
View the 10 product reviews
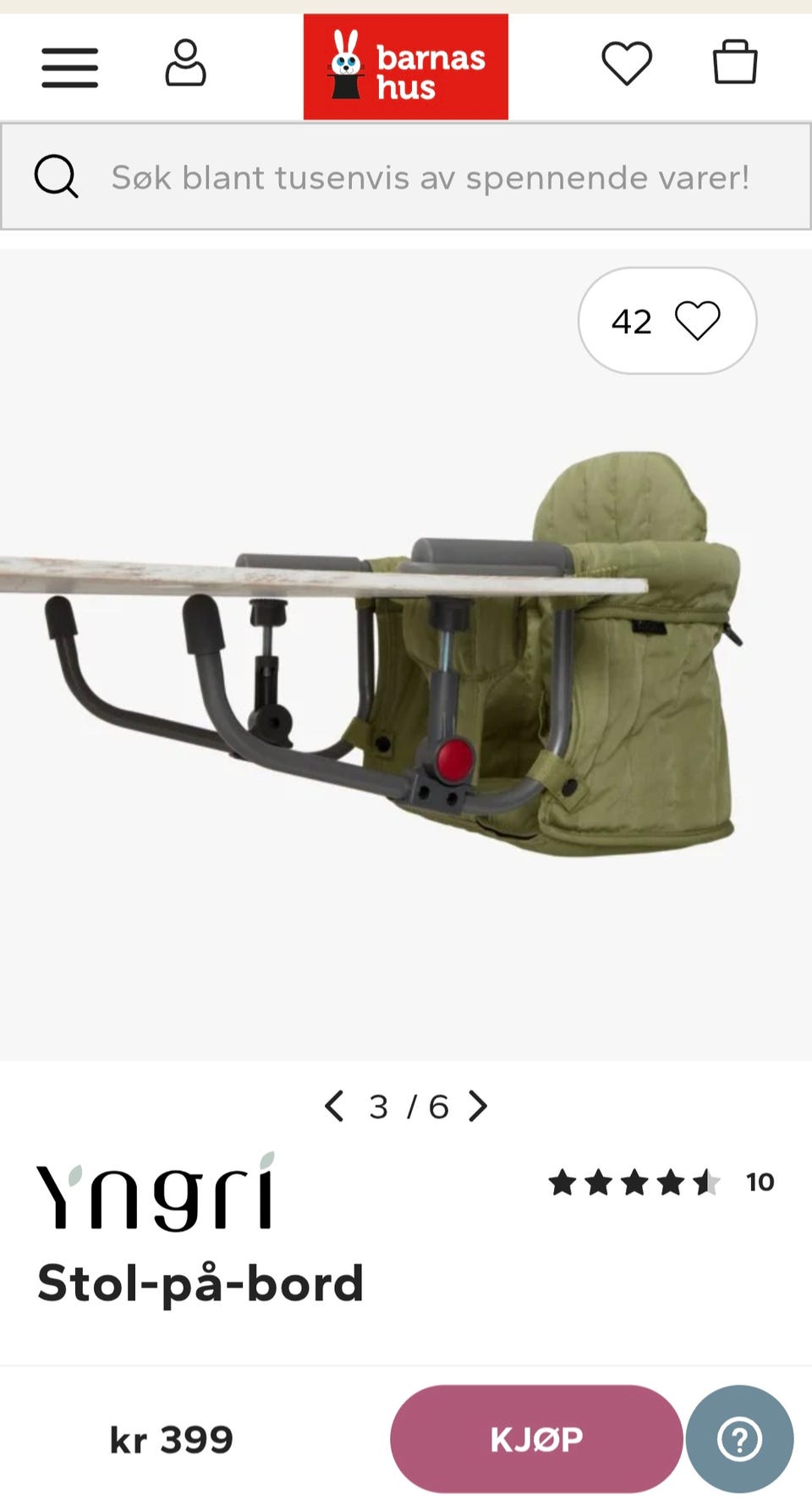(x=661, y=1182)
